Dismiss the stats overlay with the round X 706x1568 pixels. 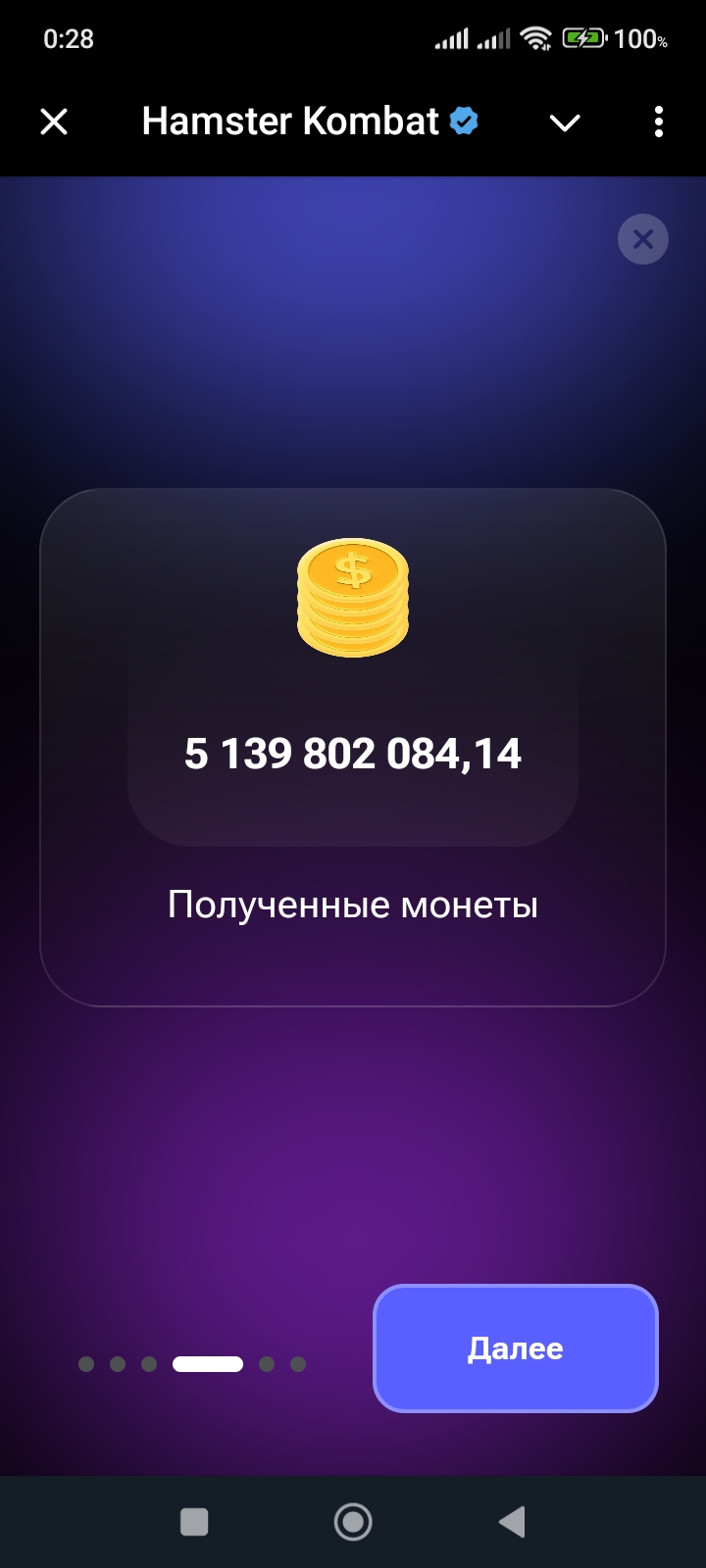(643, 239)
